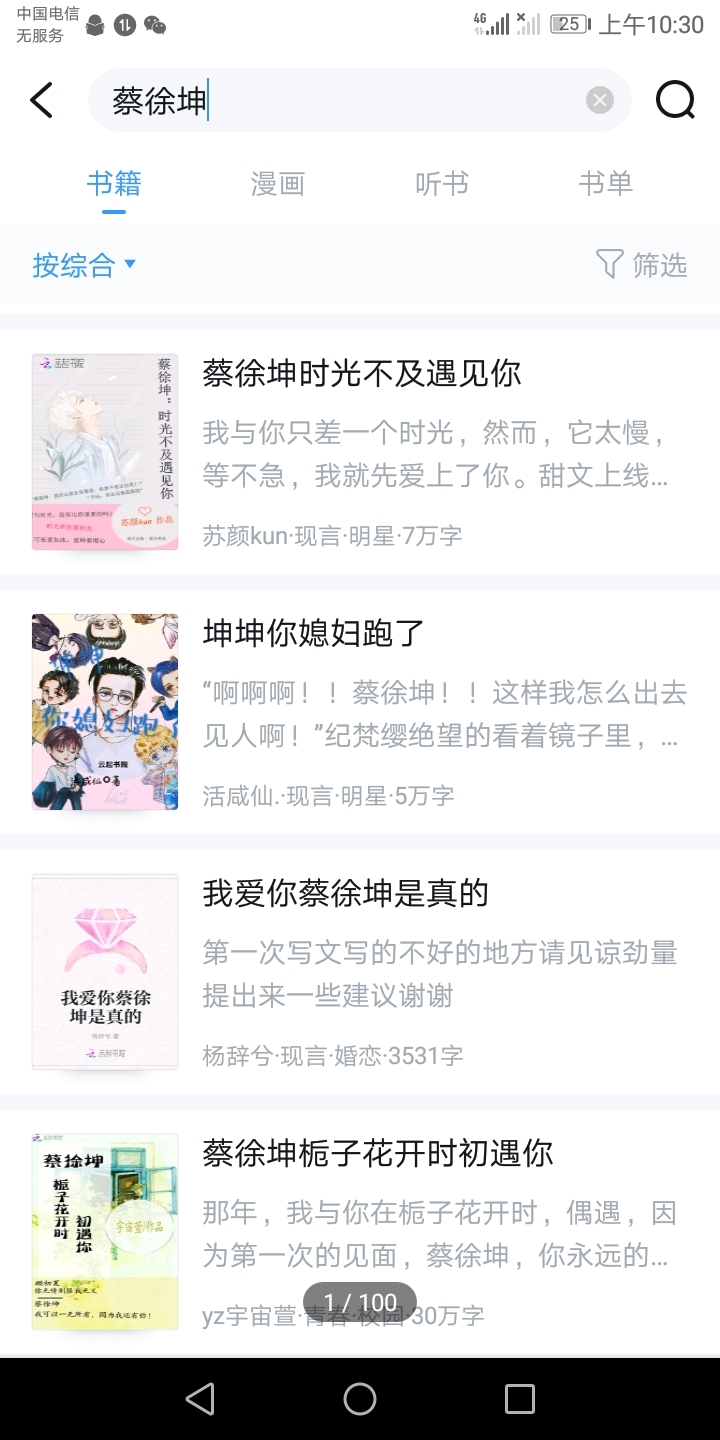Open the system recent apps button
Image resolution: width=720 pixels, height=1440 pixels.
coord(519,1399)
